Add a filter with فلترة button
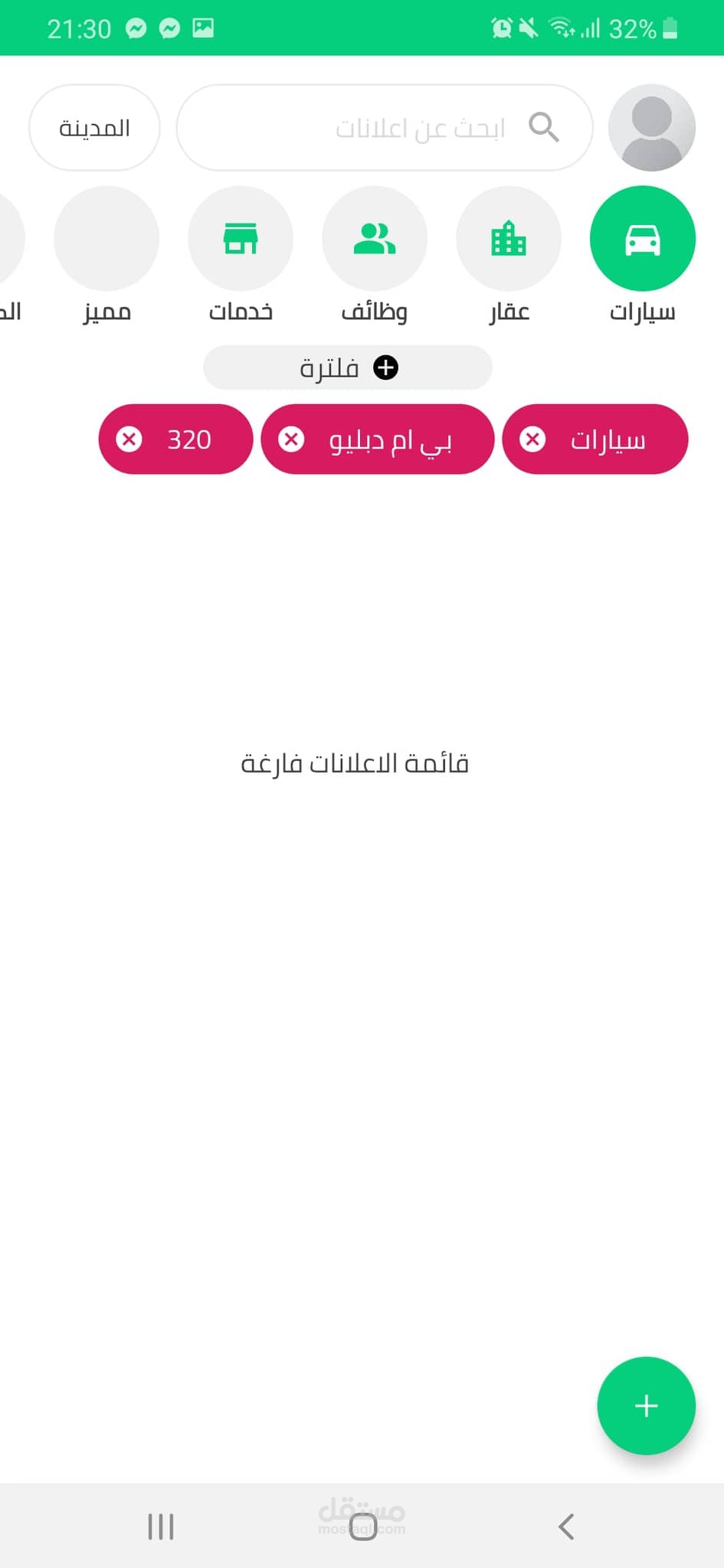Image resolution: width=724 pixels, height=1568 pixels. click(347, 368)
